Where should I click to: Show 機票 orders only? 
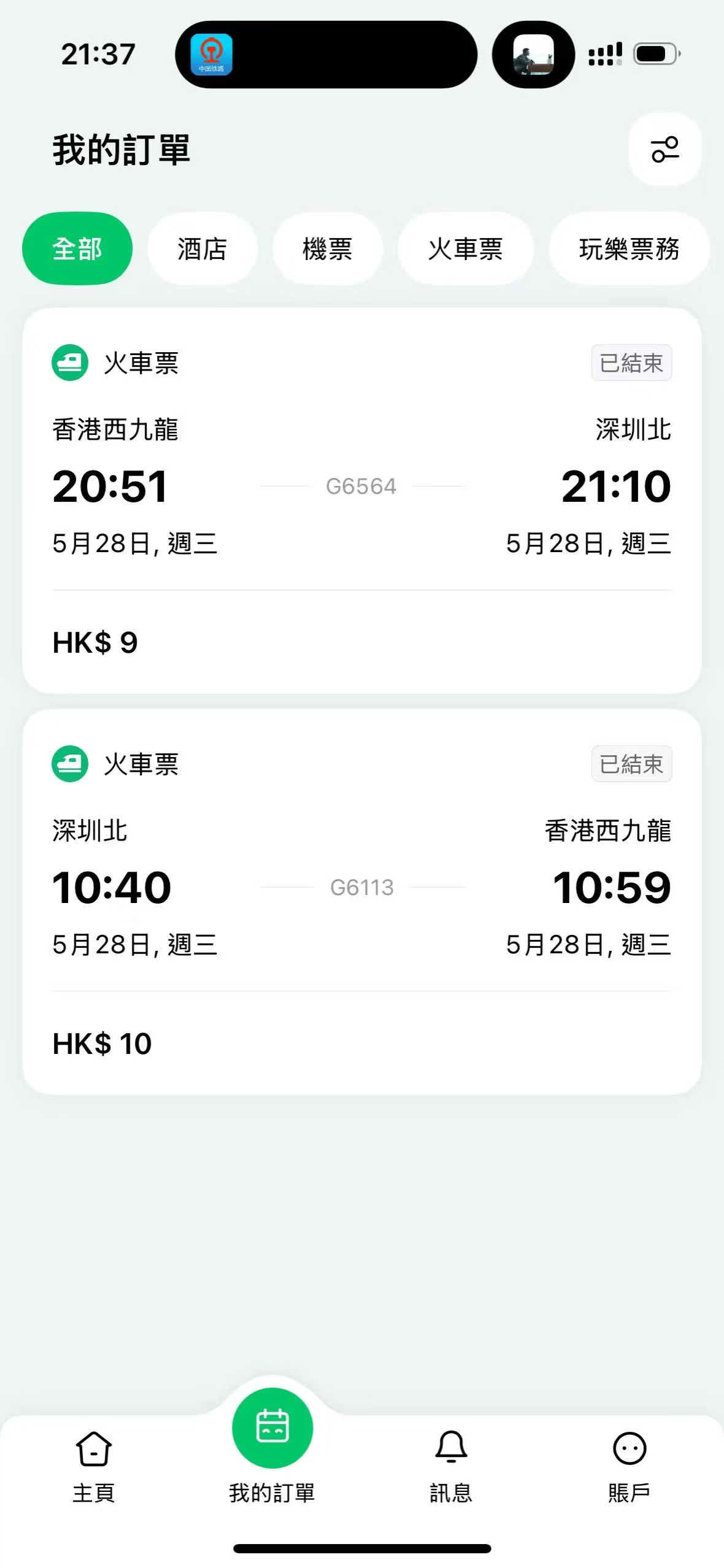(x=327, y=249)
